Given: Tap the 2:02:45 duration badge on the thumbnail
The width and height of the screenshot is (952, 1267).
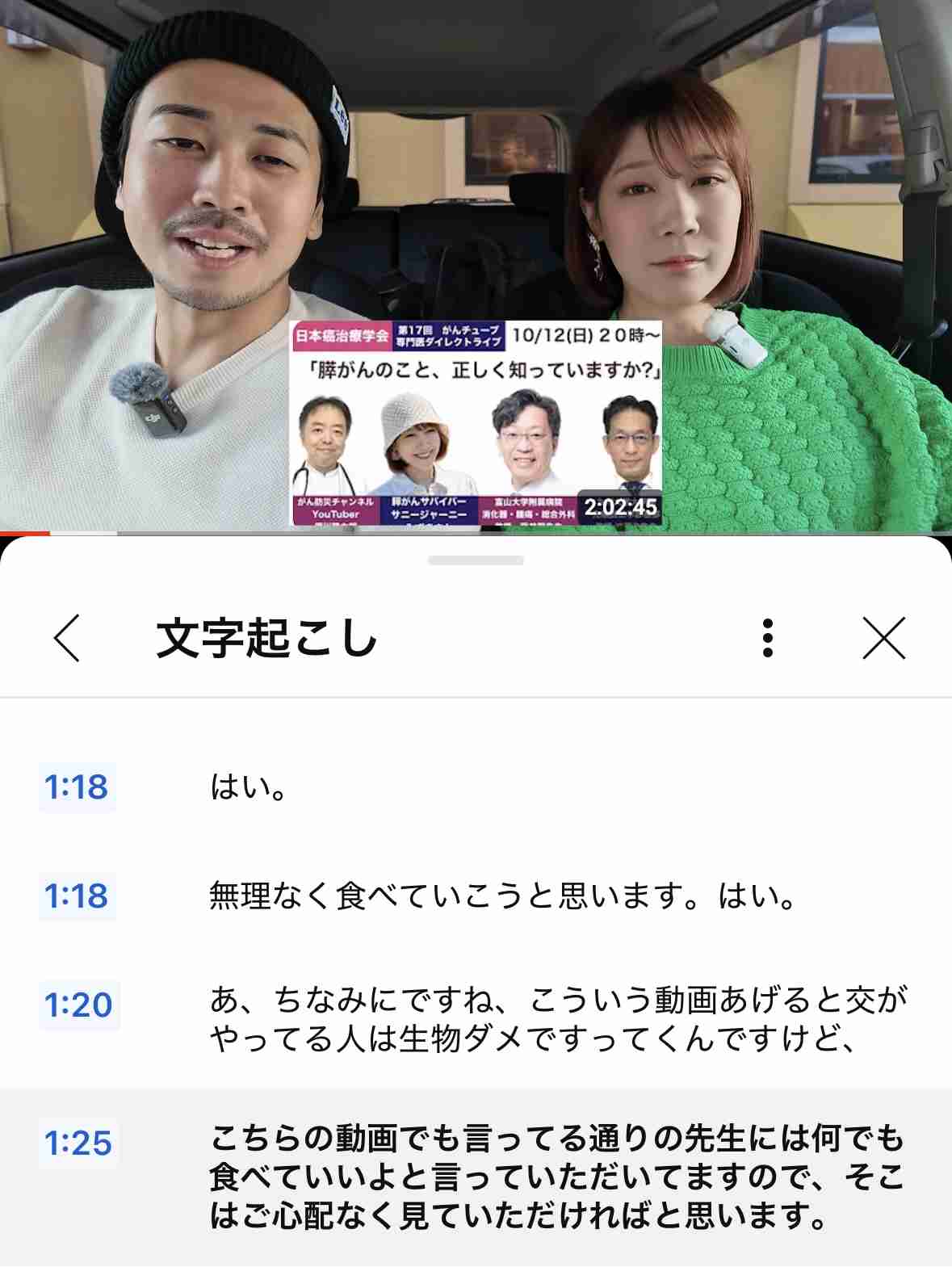Looking at the screenshot, I should click(626, 509).
